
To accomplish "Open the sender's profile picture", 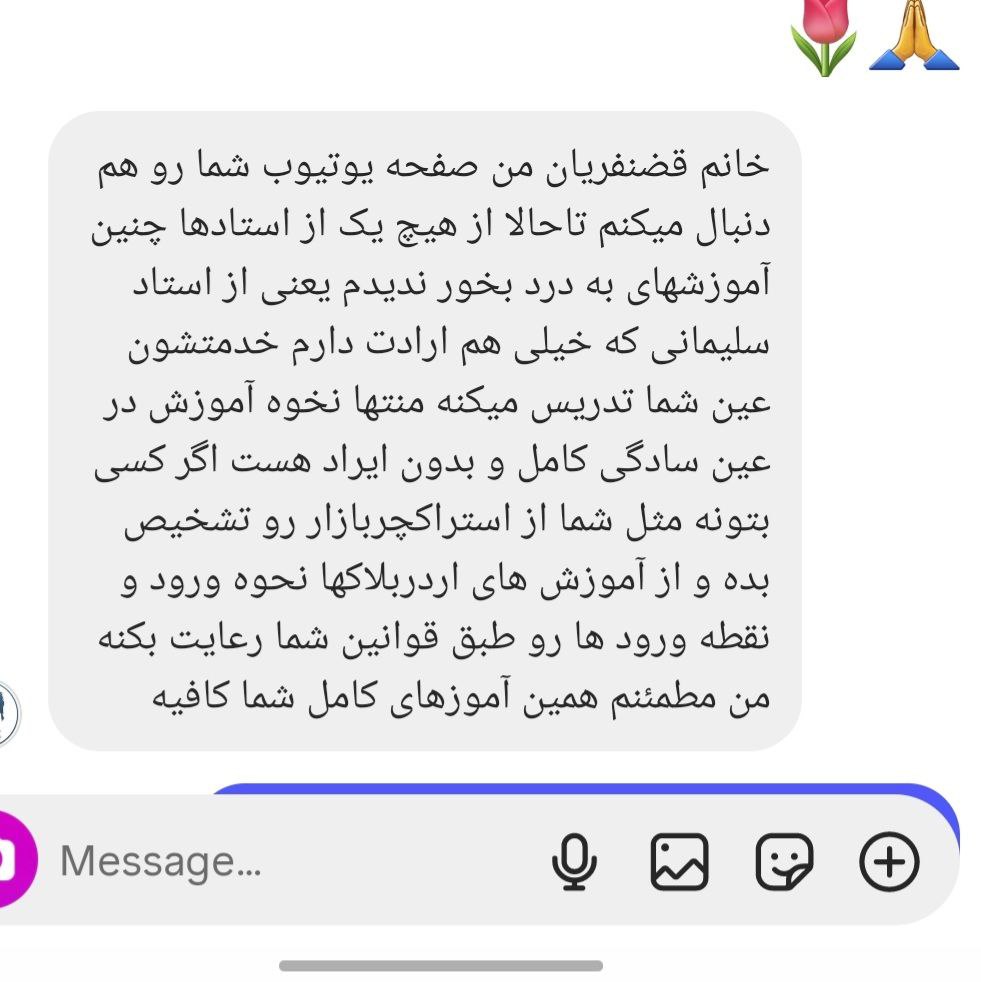I will 8,713.
